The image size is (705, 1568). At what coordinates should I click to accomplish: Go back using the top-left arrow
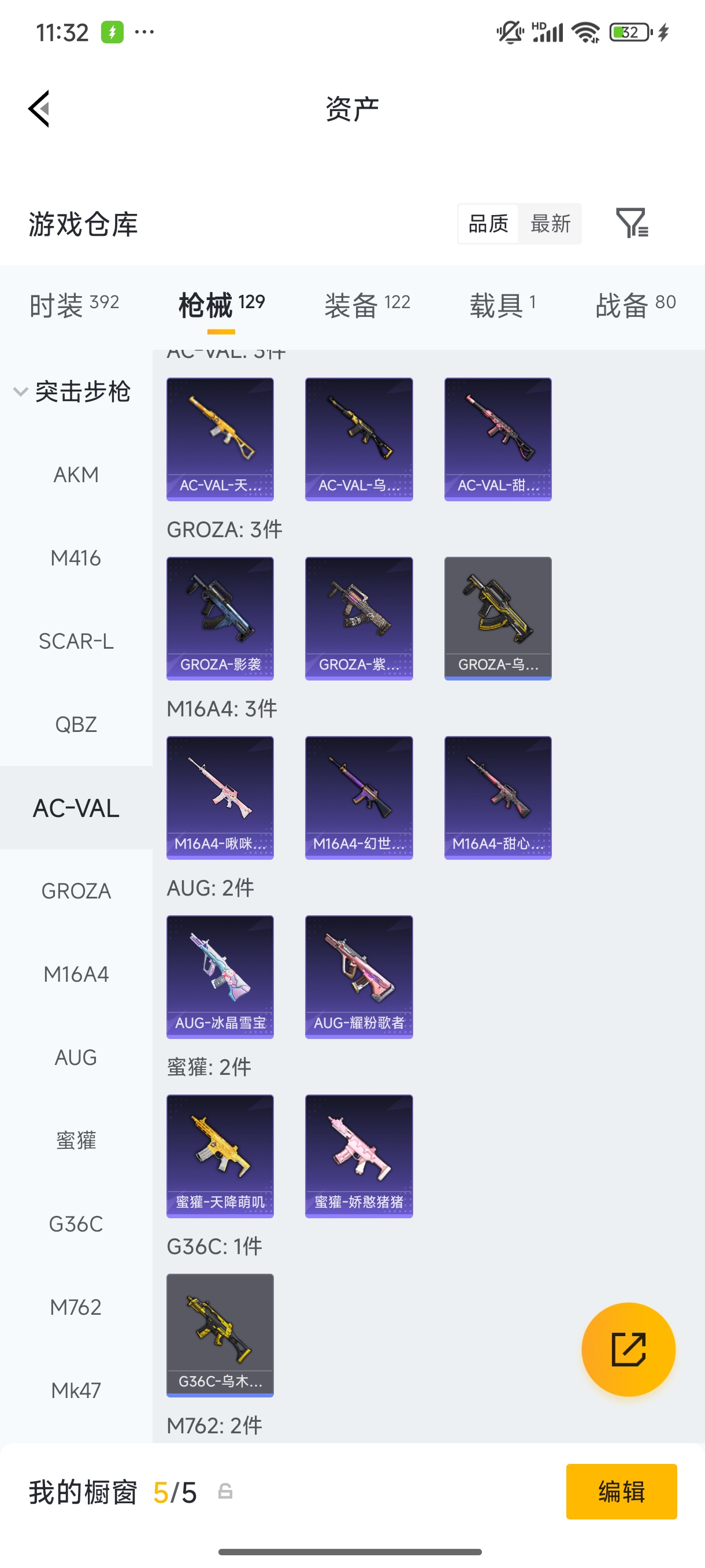click(39, 109)
